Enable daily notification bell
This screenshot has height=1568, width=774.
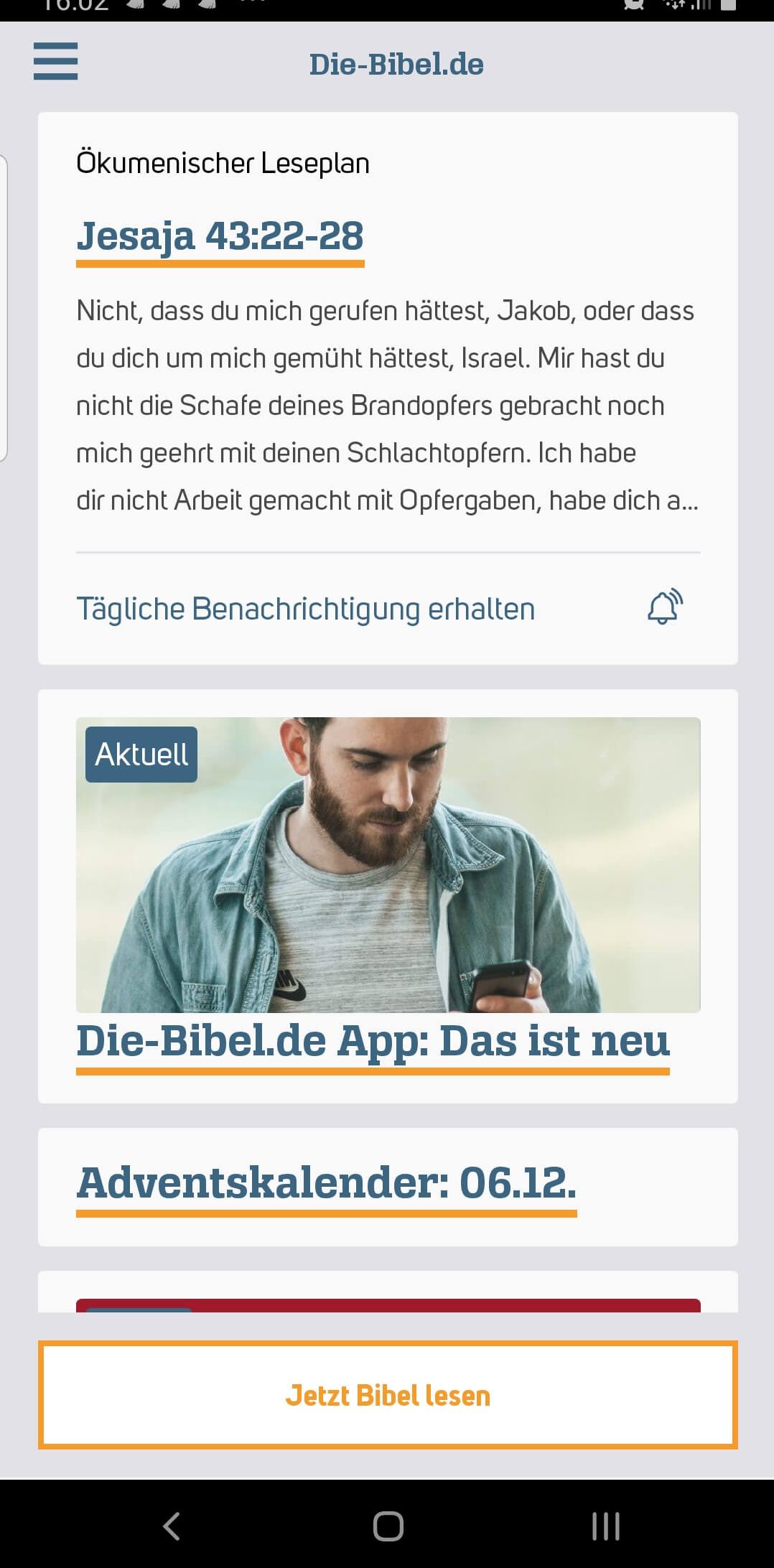(x=665, y=607)
